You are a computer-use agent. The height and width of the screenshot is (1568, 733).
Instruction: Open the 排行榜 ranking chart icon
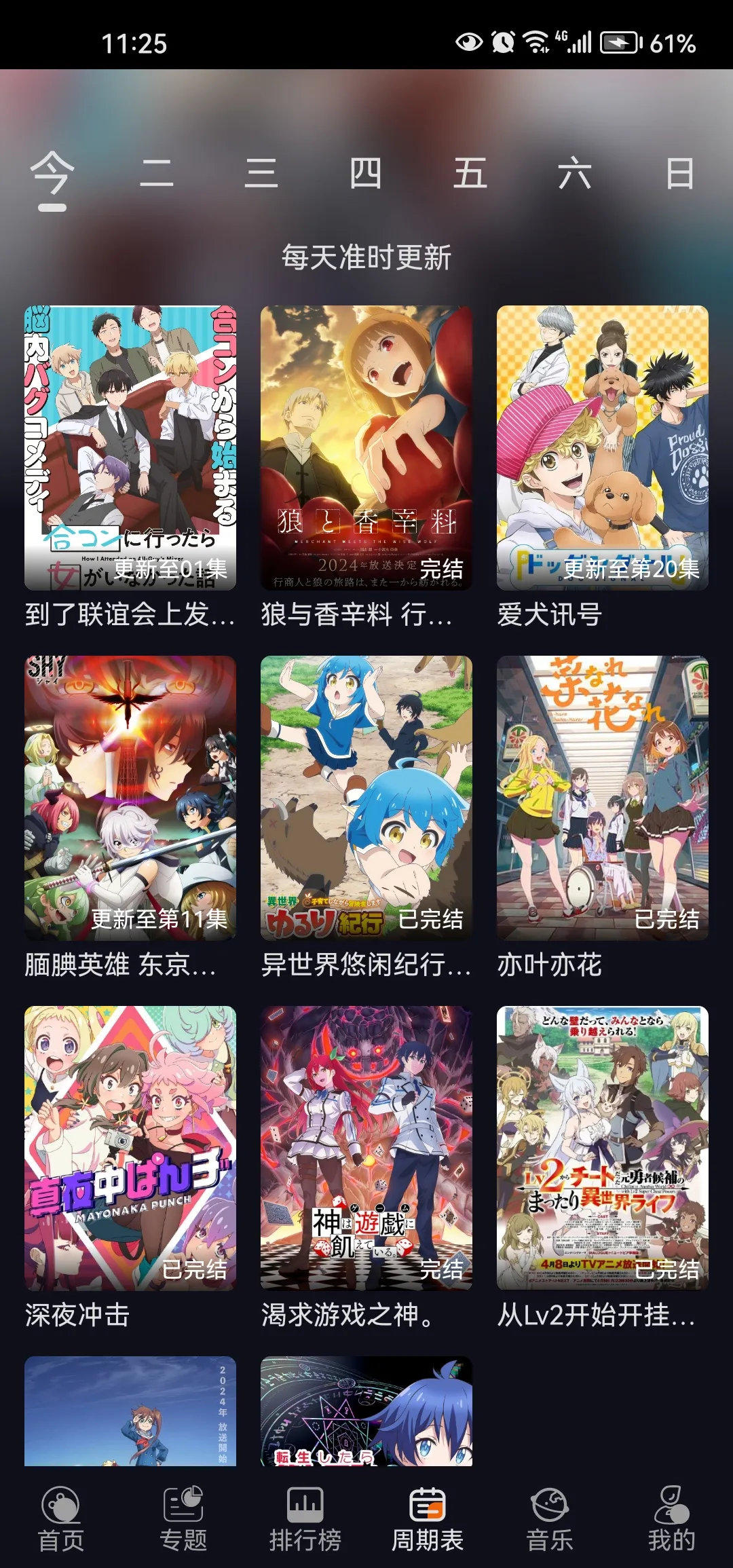pyautogui.click(x=304, y=1512)
